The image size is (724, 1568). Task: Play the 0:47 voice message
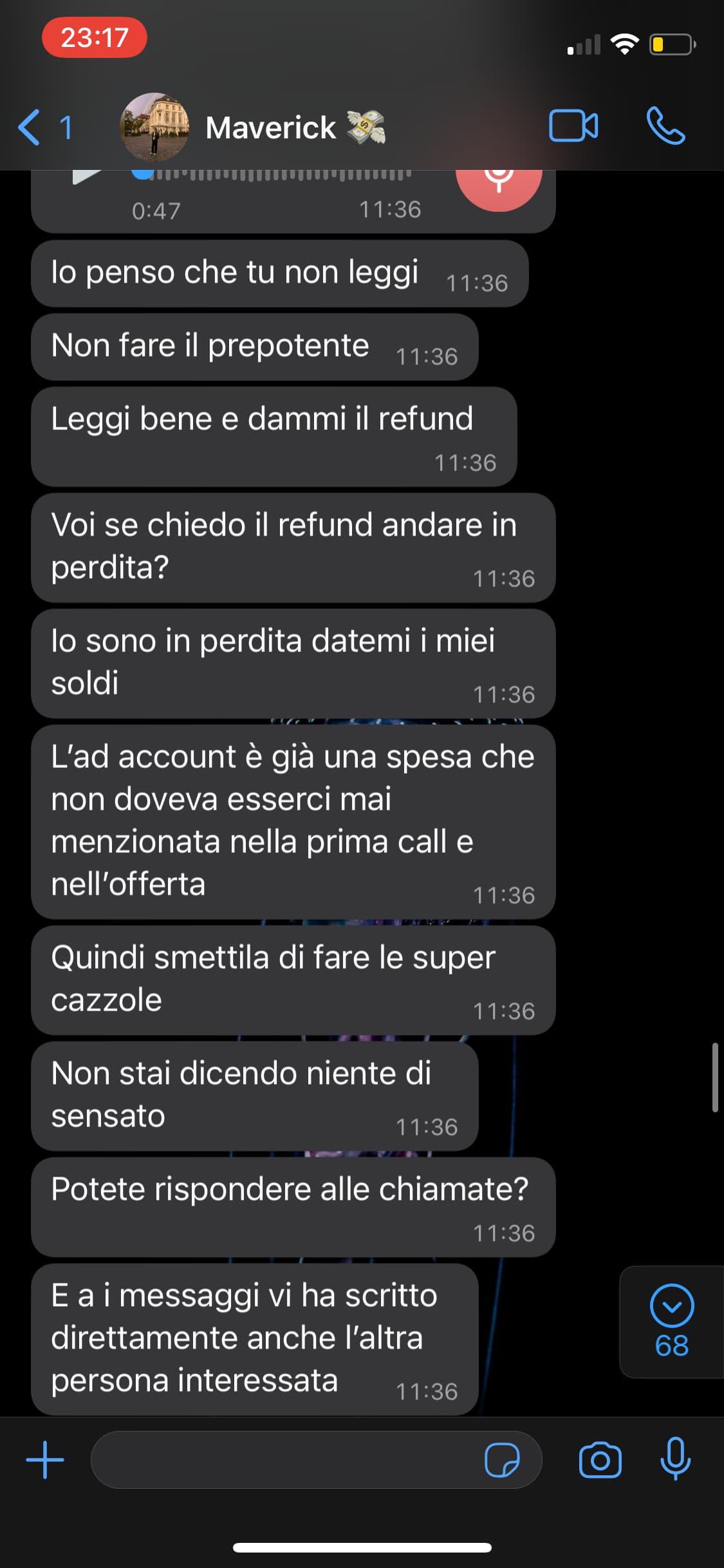87,176
